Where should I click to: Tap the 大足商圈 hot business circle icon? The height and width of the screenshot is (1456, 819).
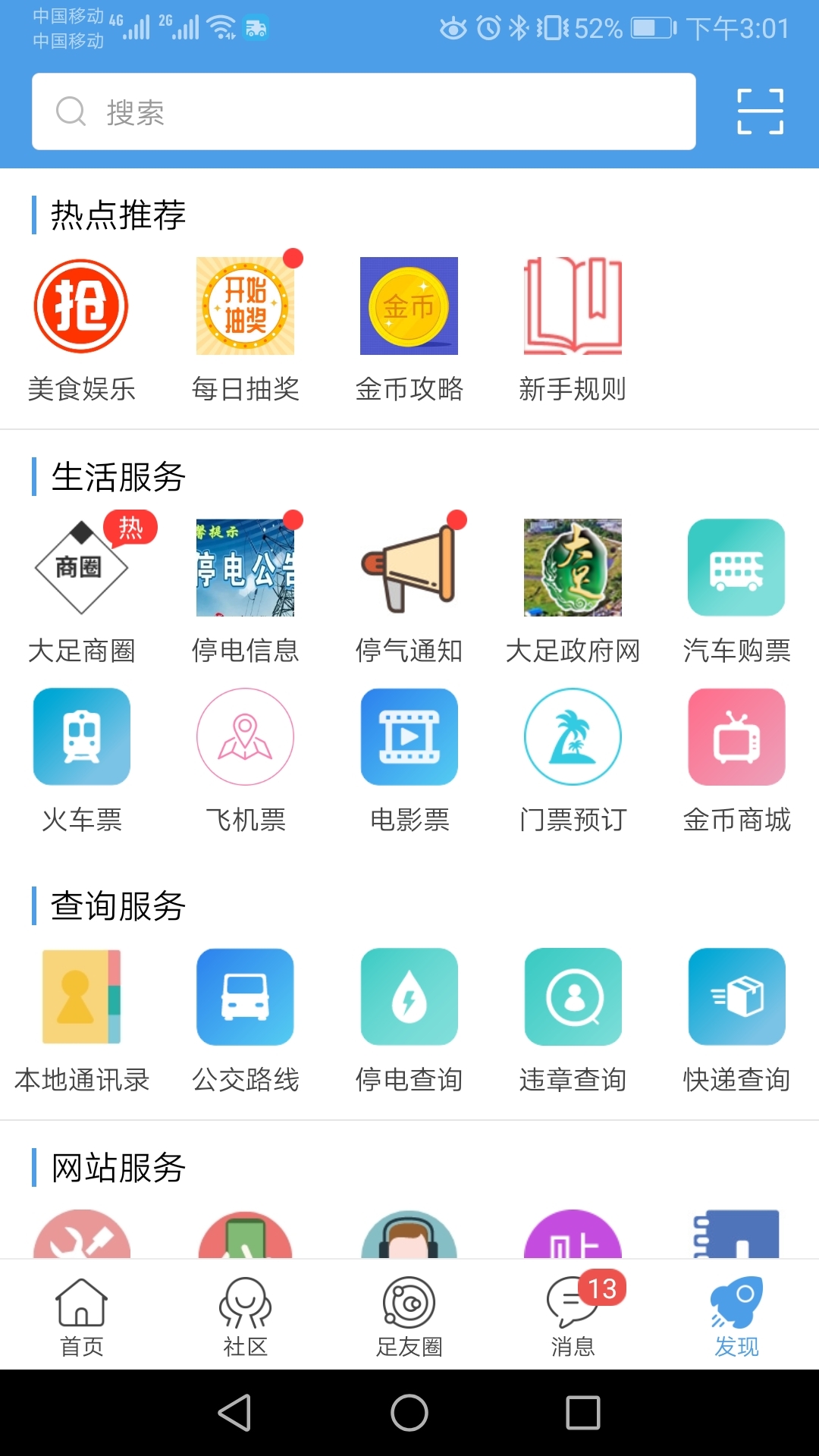[x=81, y=566]
